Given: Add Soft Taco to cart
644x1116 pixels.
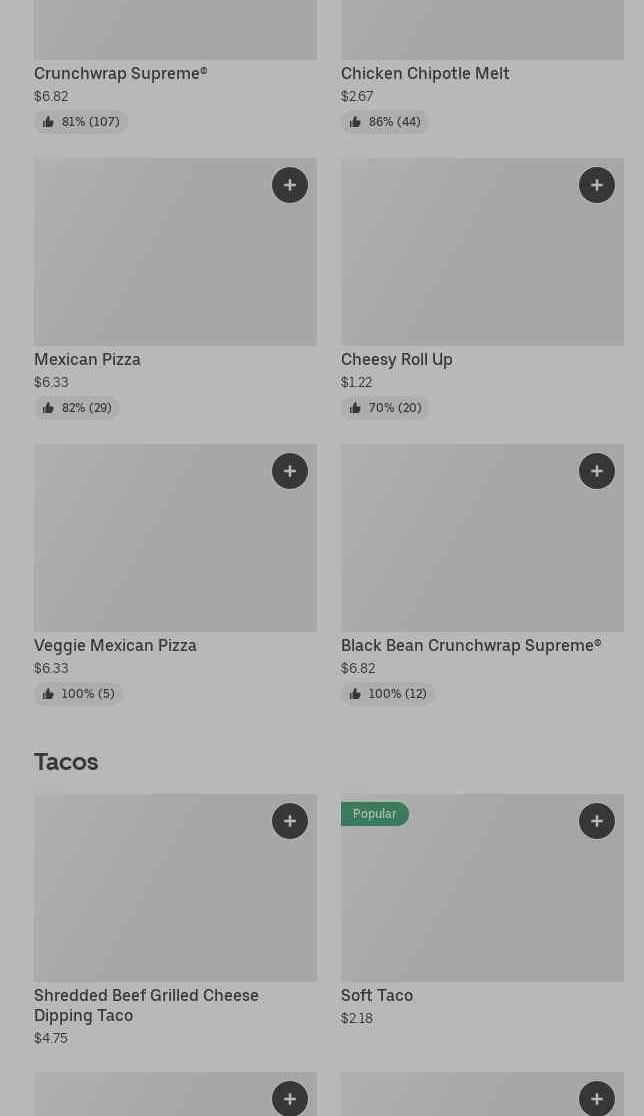Looking at the screenshot, I should (597, 821).
